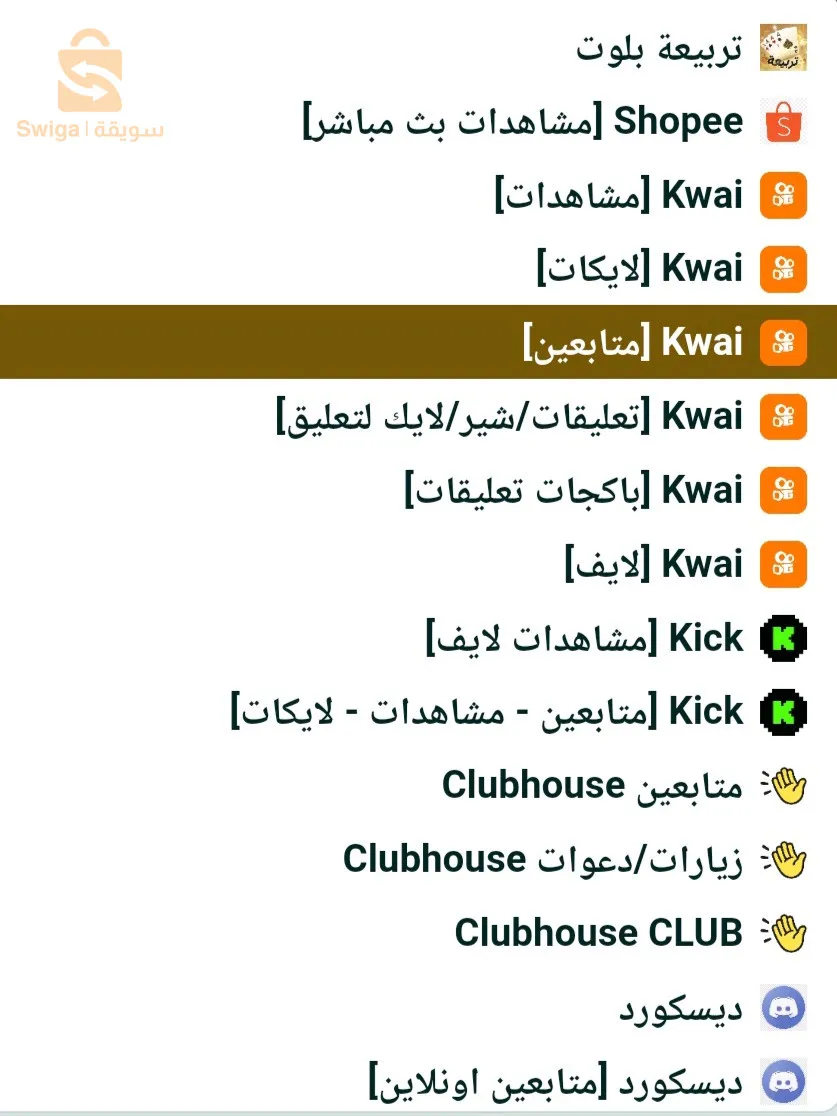Select Kwai [تعليقات/شير/لايك لتعليق]
This screenshot has height=1116, width=837.
click(x=508, y=417)
